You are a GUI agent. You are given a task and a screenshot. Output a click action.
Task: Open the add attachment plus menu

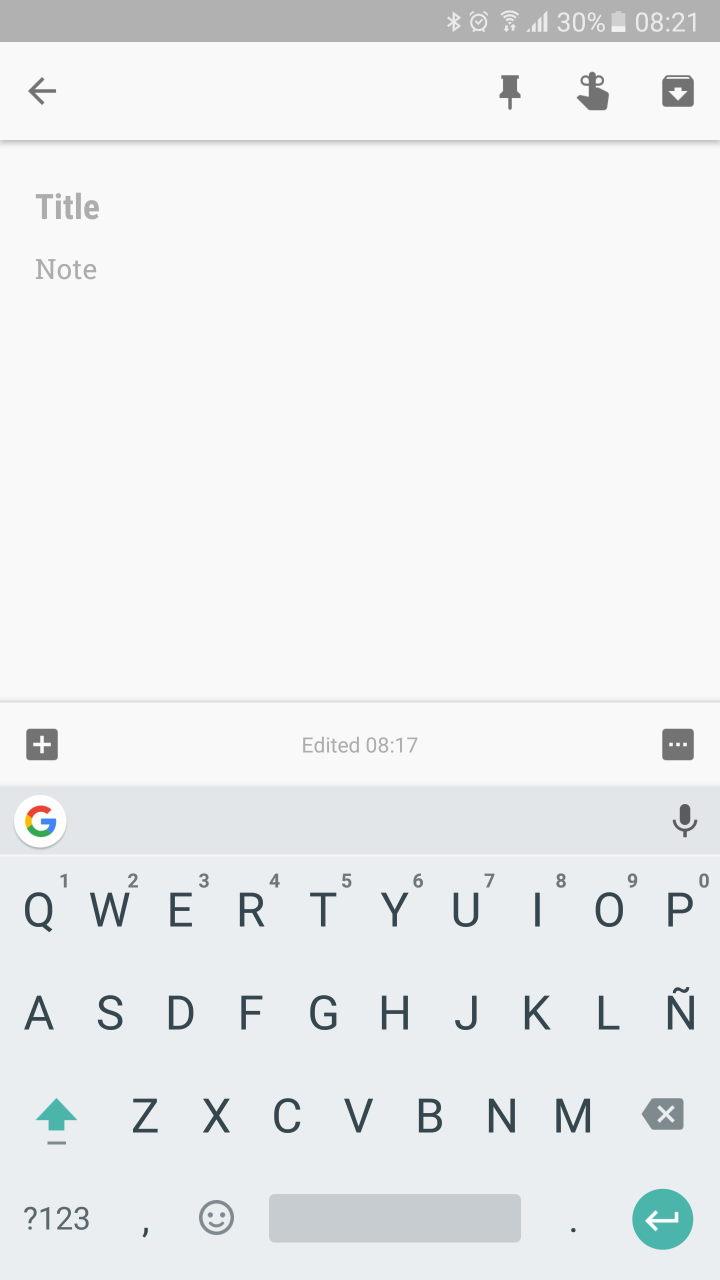[x=42, y=745]
